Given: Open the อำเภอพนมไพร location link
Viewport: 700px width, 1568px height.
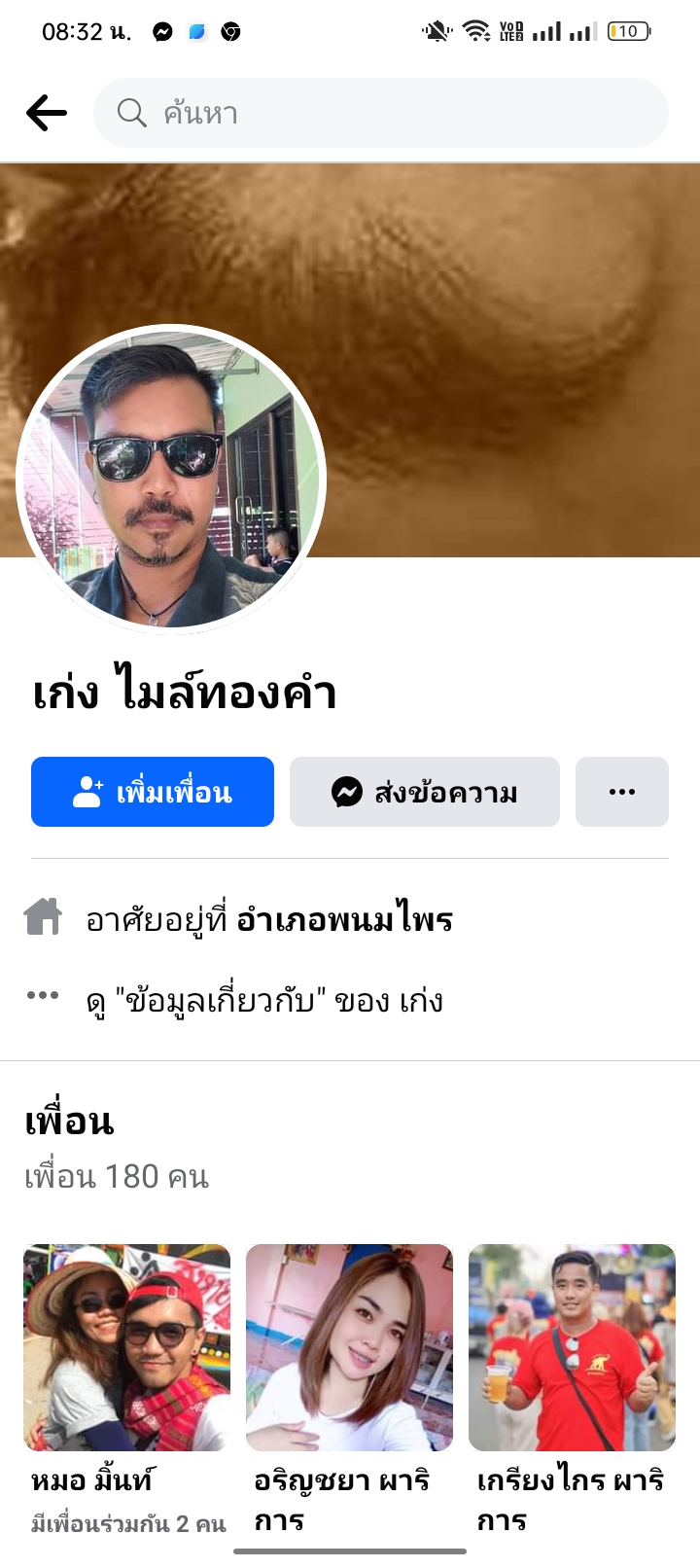Looking at the screenshot, I should pos(344,919).
